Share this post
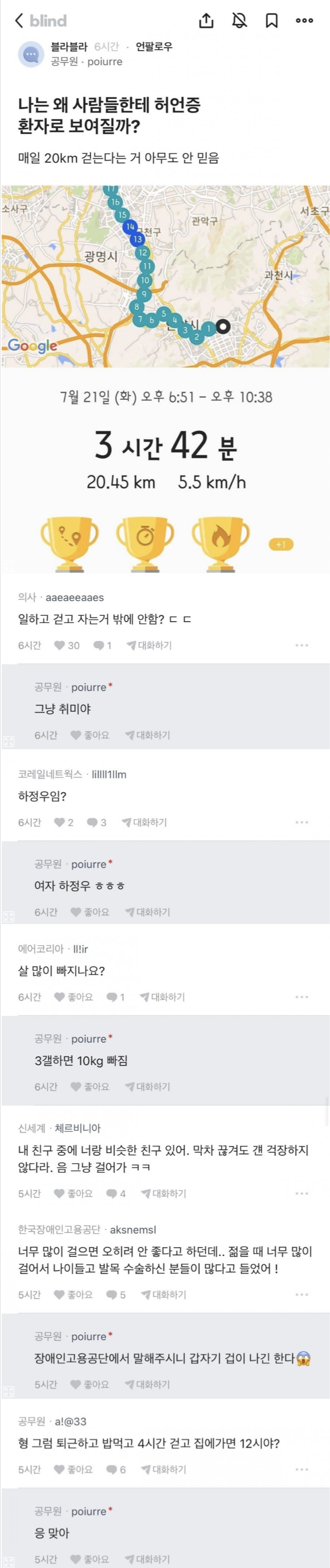330x1568 pixels. click(x=206, y=21)
